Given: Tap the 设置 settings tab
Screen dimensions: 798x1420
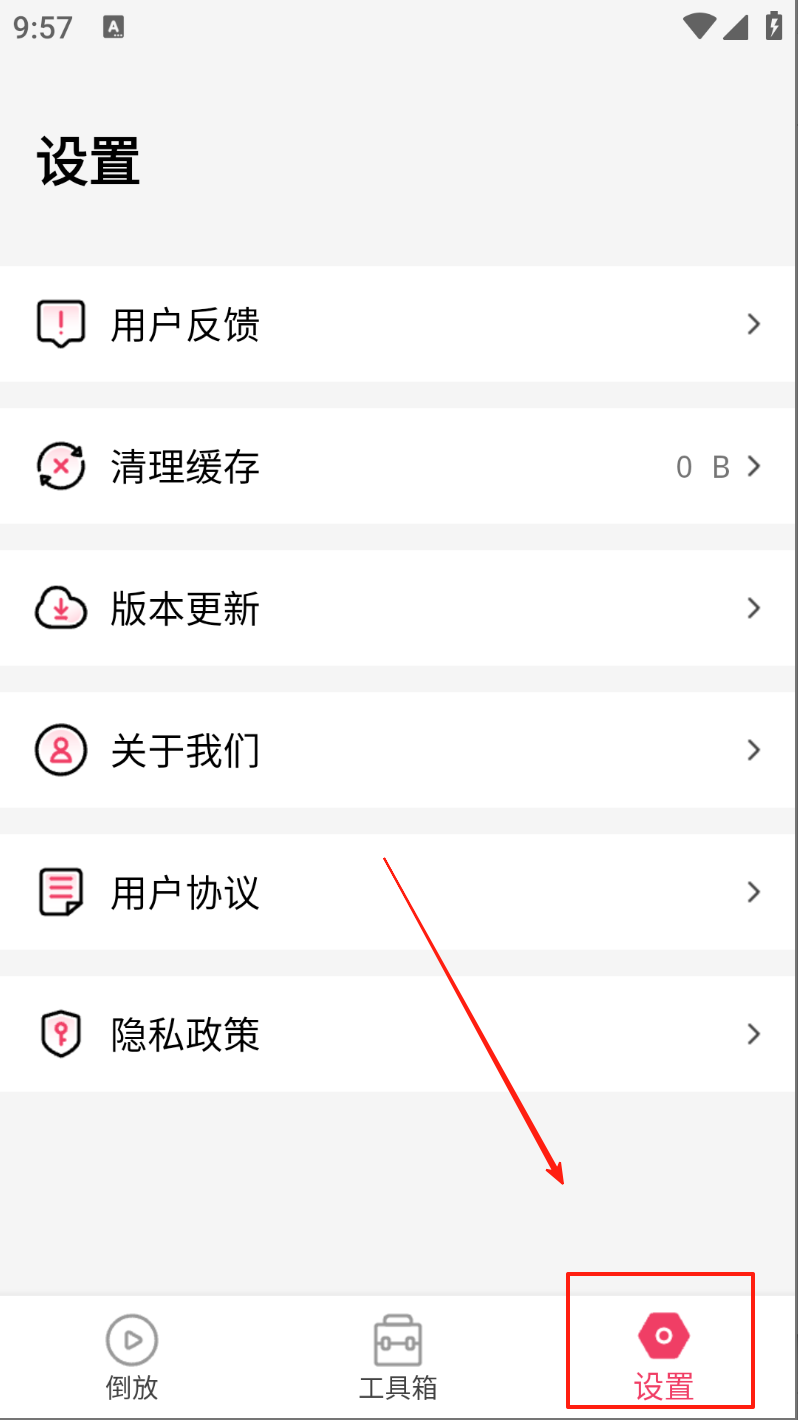Looking at the screenshot, I should (663, 1357).
